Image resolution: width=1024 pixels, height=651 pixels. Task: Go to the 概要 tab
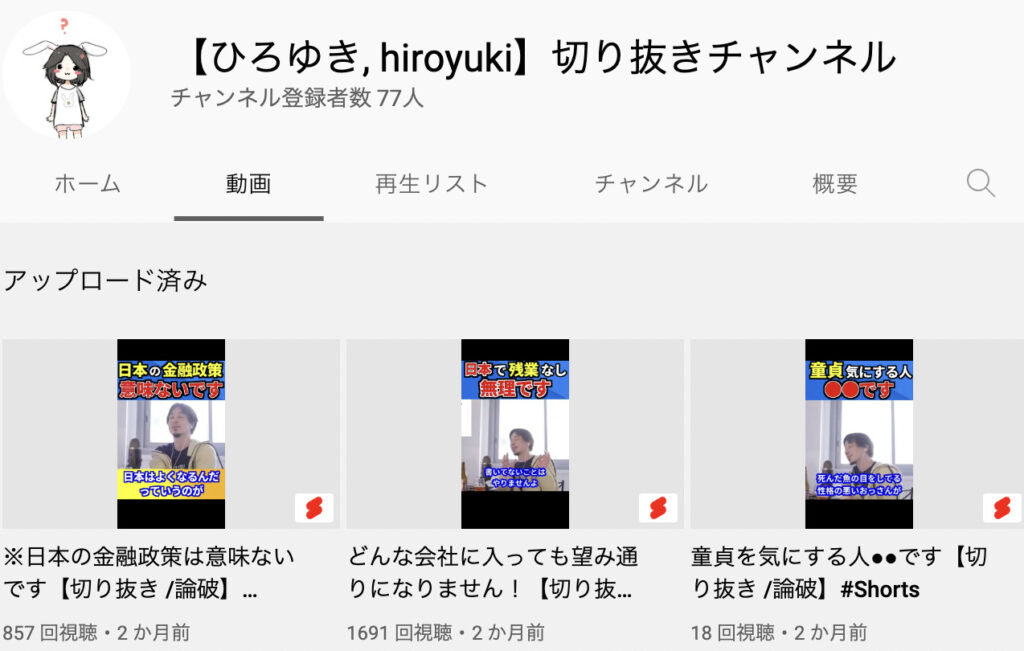coord(835,184)
